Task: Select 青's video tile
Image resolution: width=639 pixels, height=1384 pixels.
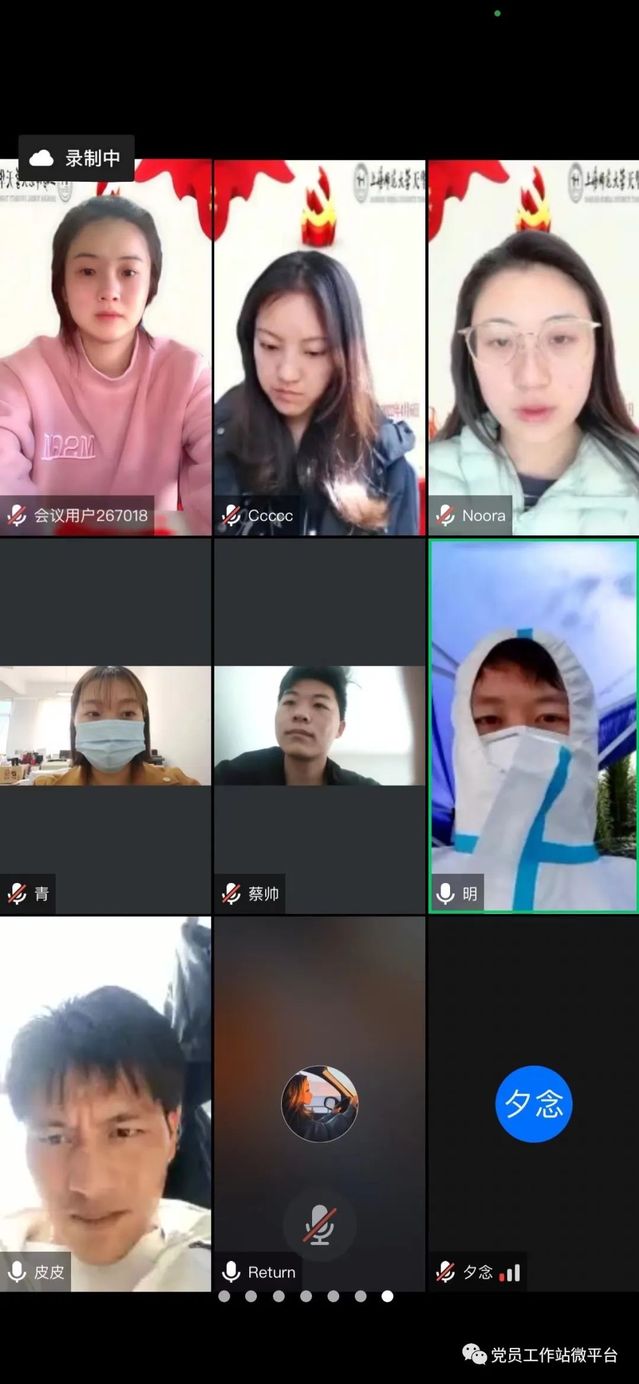Action: 105,725
